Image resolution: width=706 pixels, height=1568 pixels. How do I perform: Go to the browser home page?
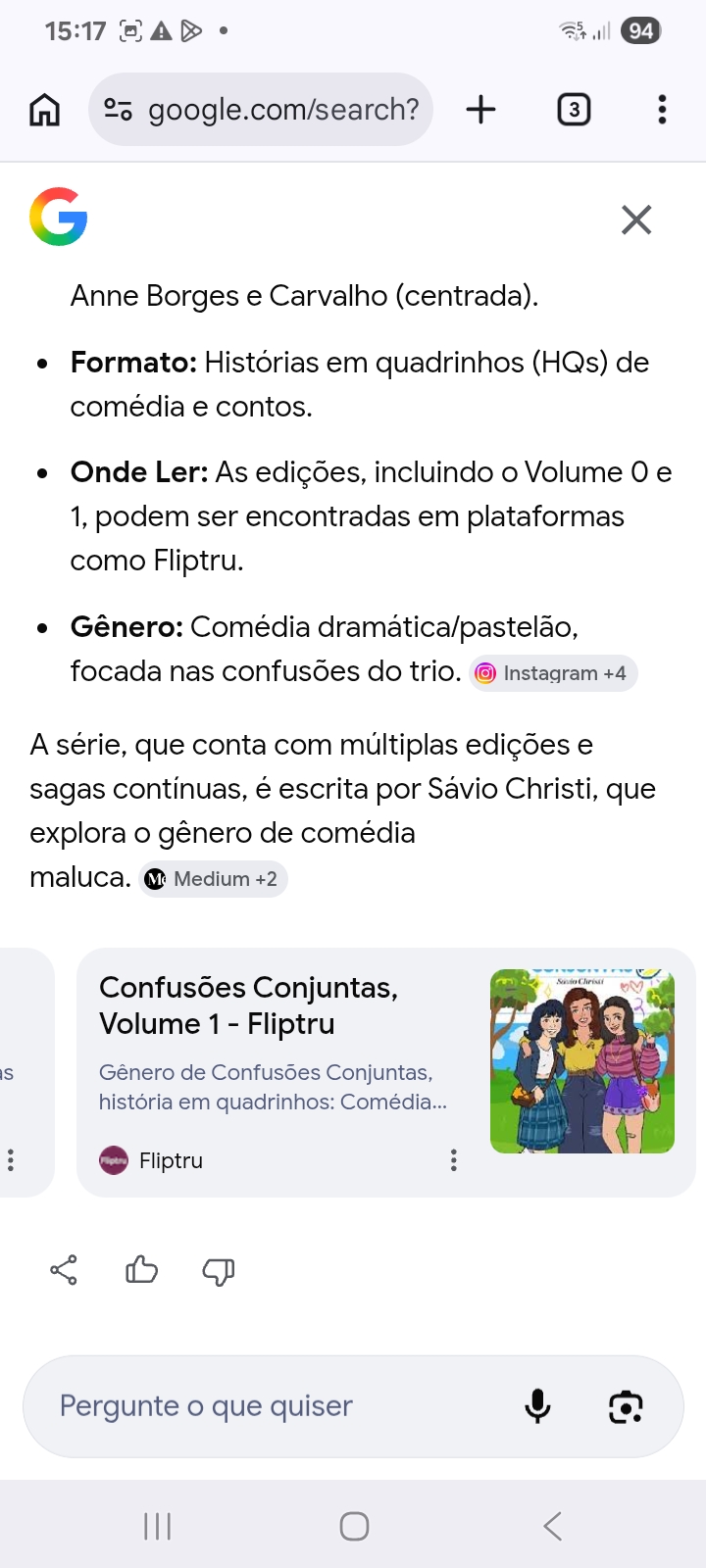44,110
